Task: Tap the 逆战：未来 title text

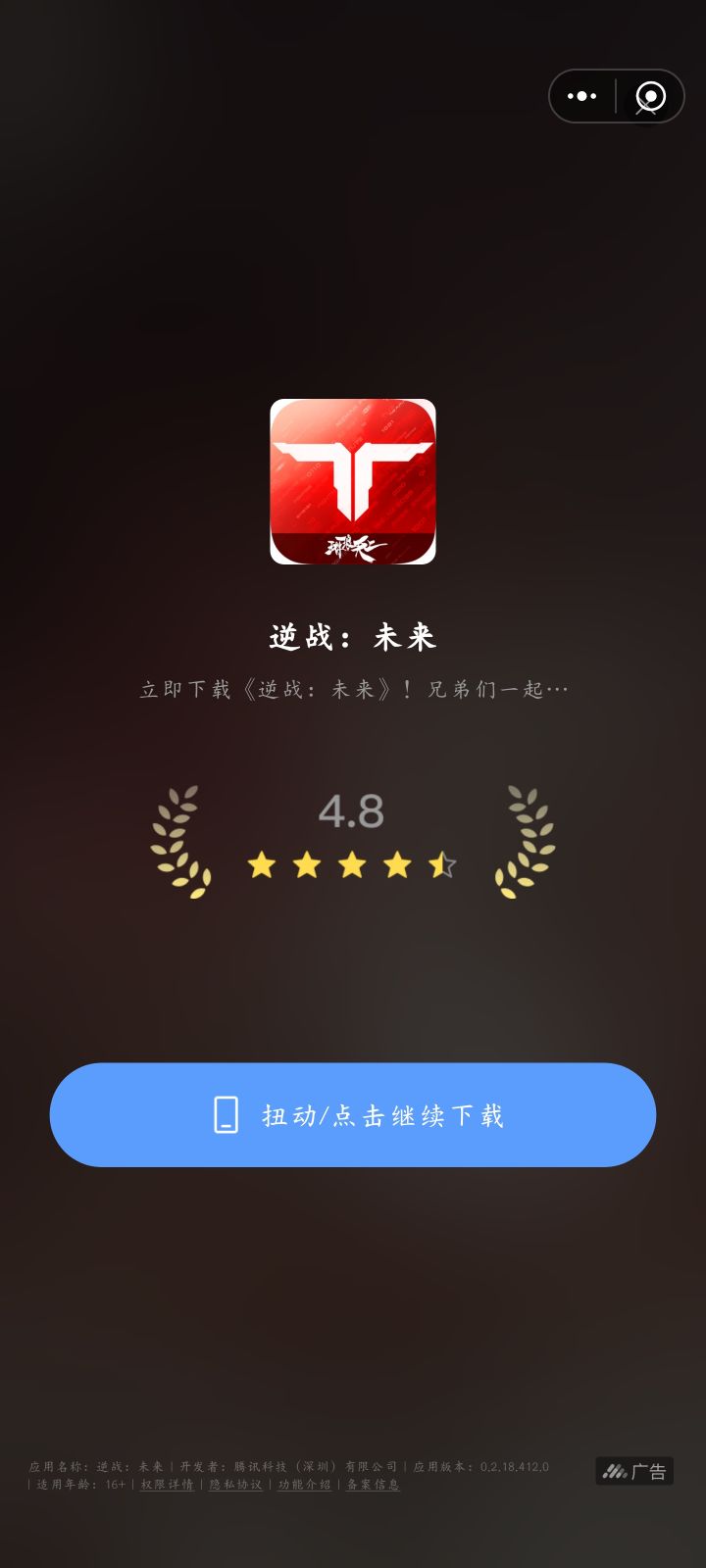Action: coord(353,635)
